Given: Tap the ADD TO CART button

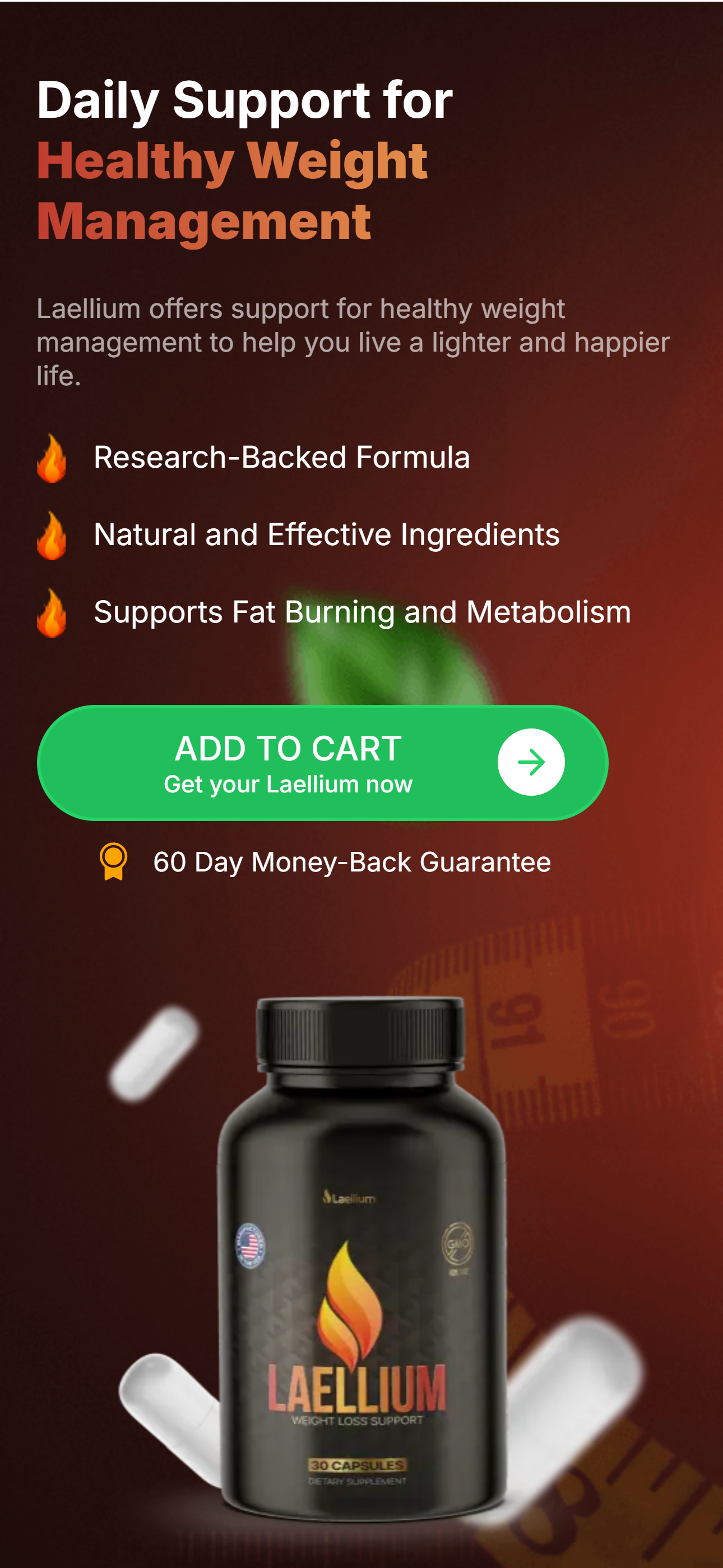Looking at the screenshot, I should (x=323, y=763).
